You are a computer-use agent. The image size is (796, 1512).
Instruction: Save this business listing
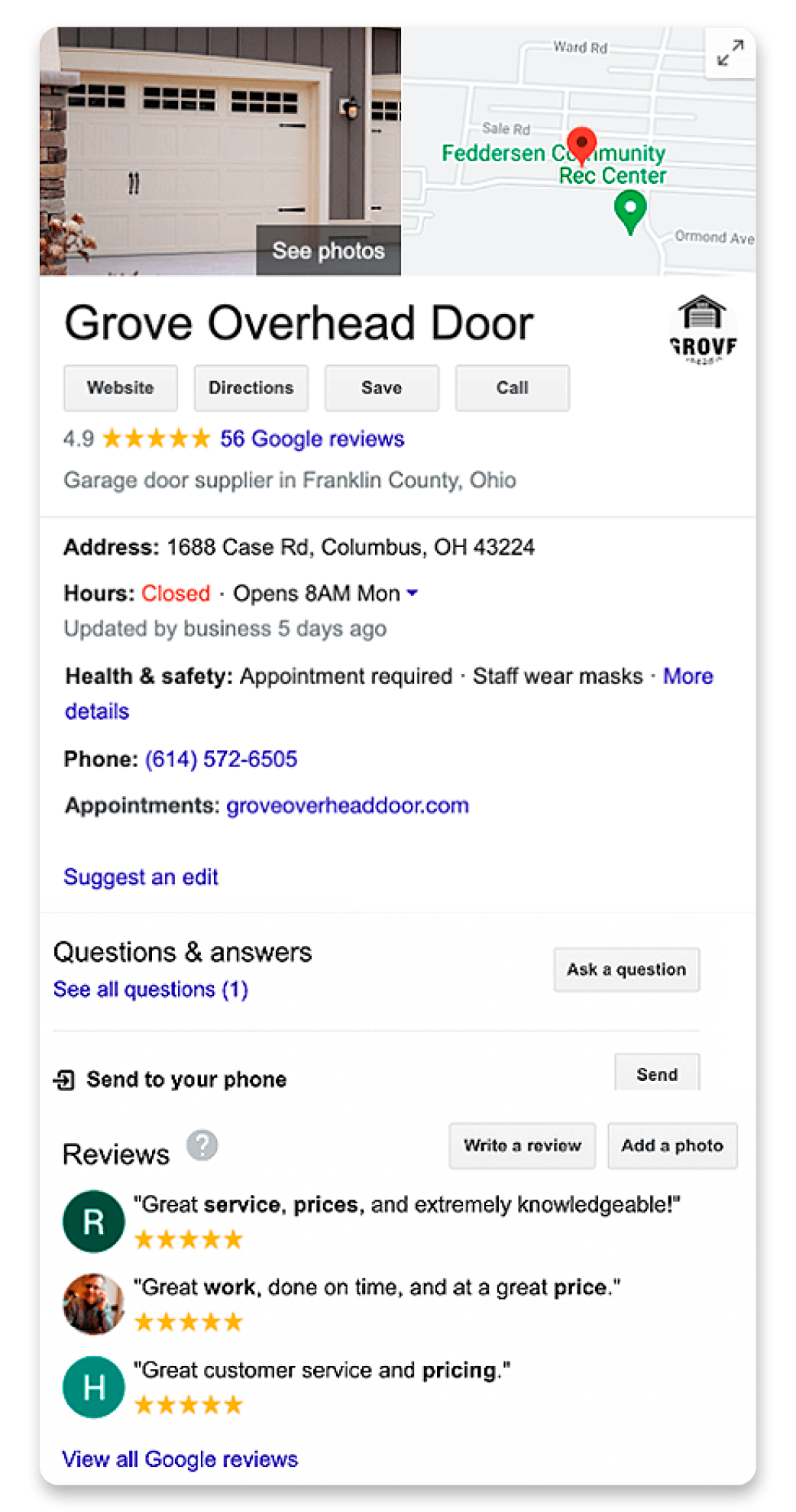381,388
